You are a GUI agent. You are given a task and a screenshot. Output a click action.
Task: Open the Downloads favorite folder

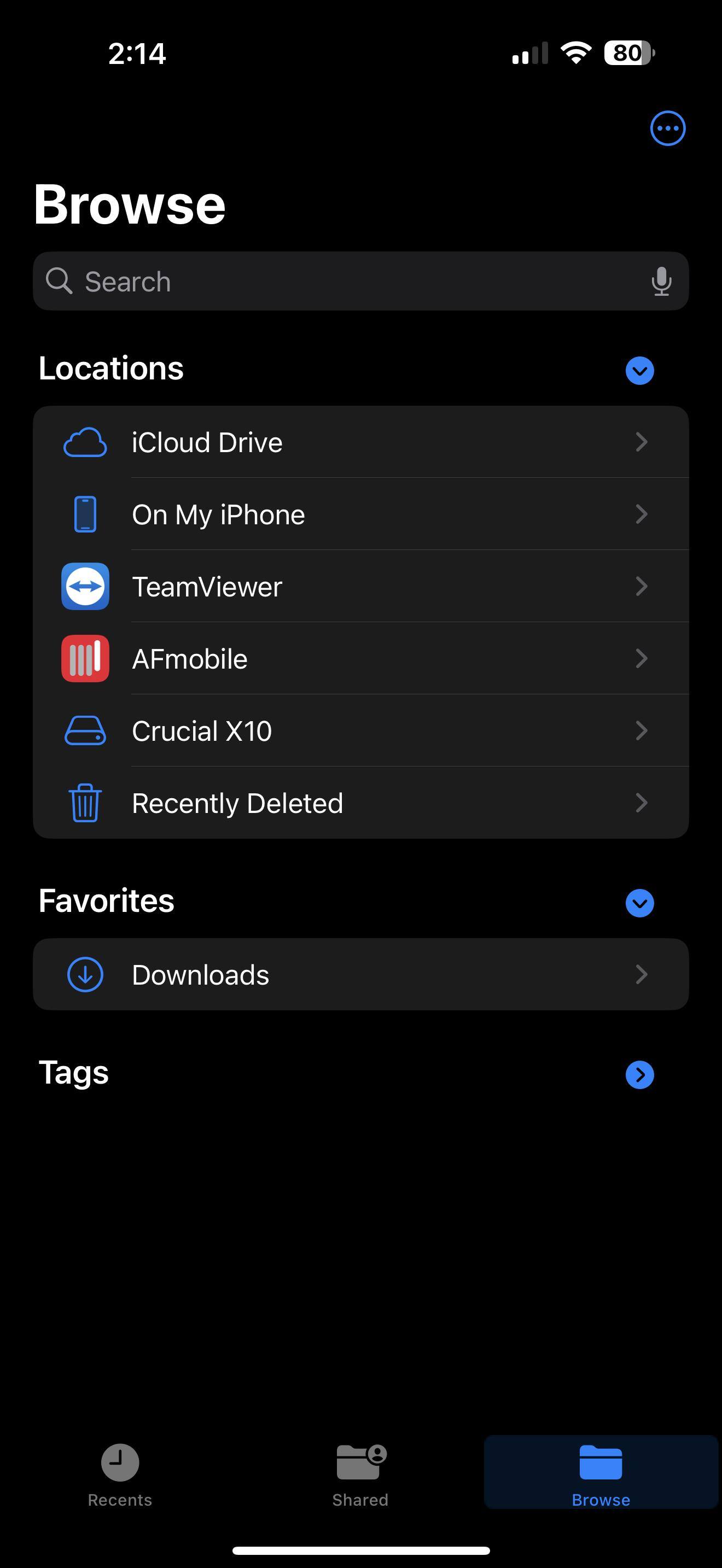click(360, 974)
